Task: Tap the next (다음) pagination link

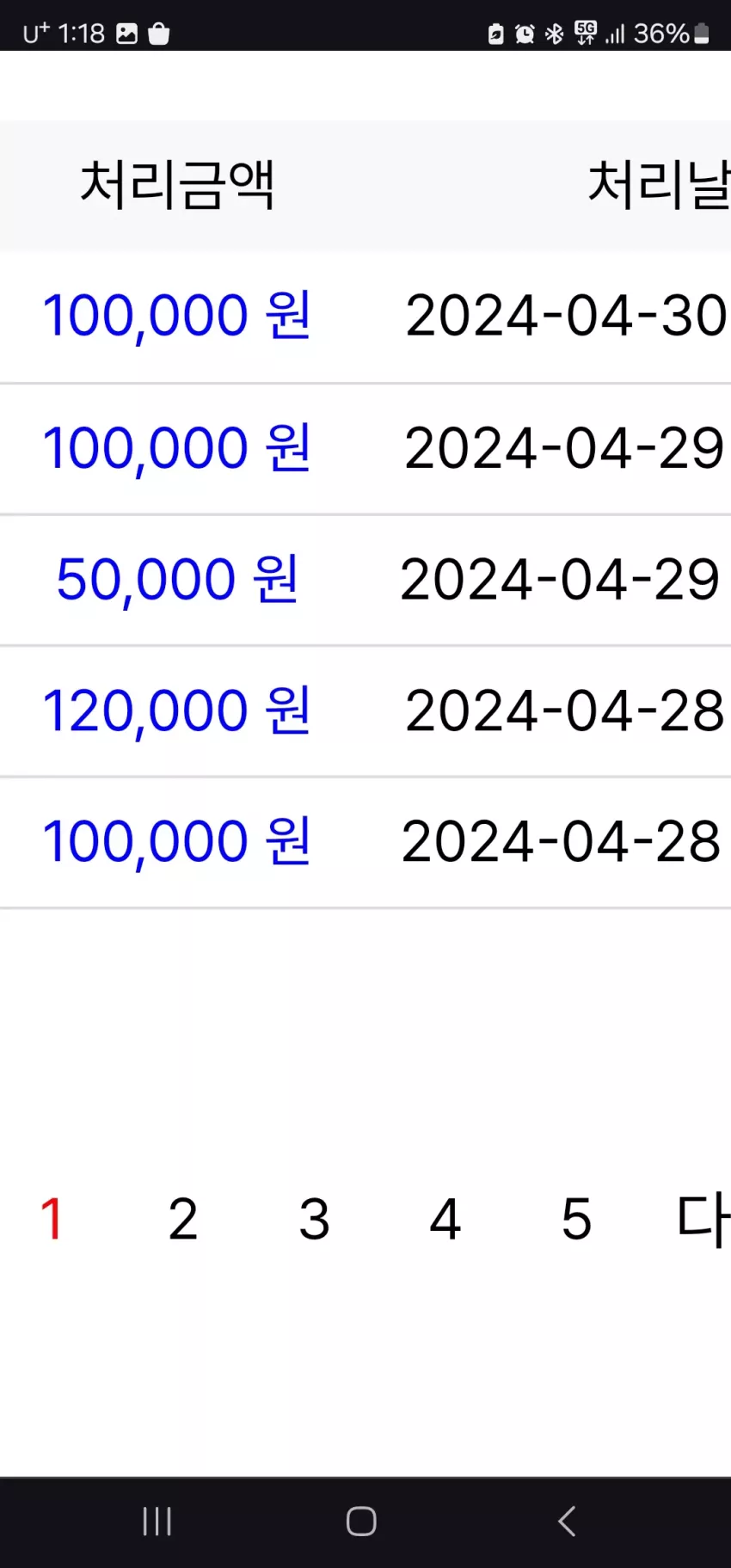Action: pos(703,1219)
